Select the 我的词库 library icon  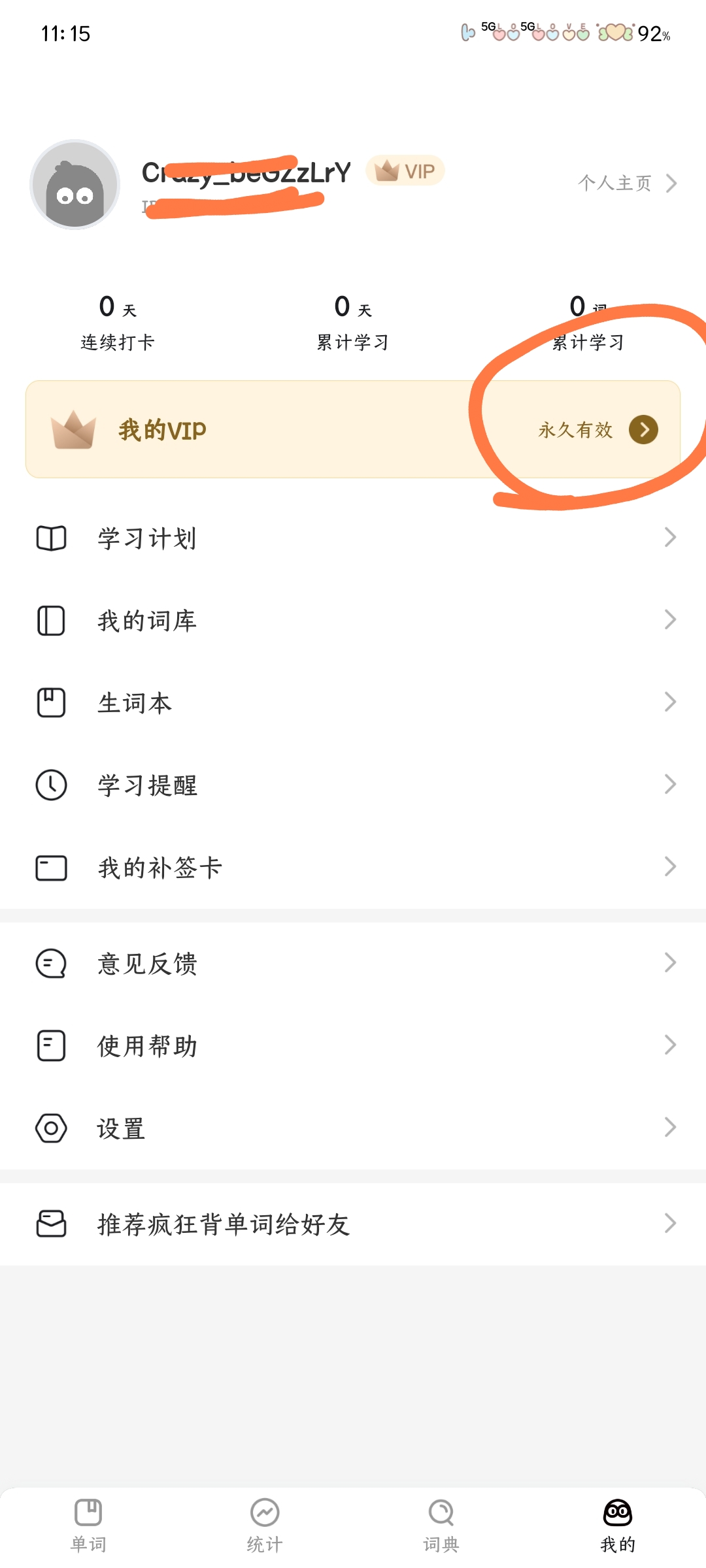tap(51, 621)
